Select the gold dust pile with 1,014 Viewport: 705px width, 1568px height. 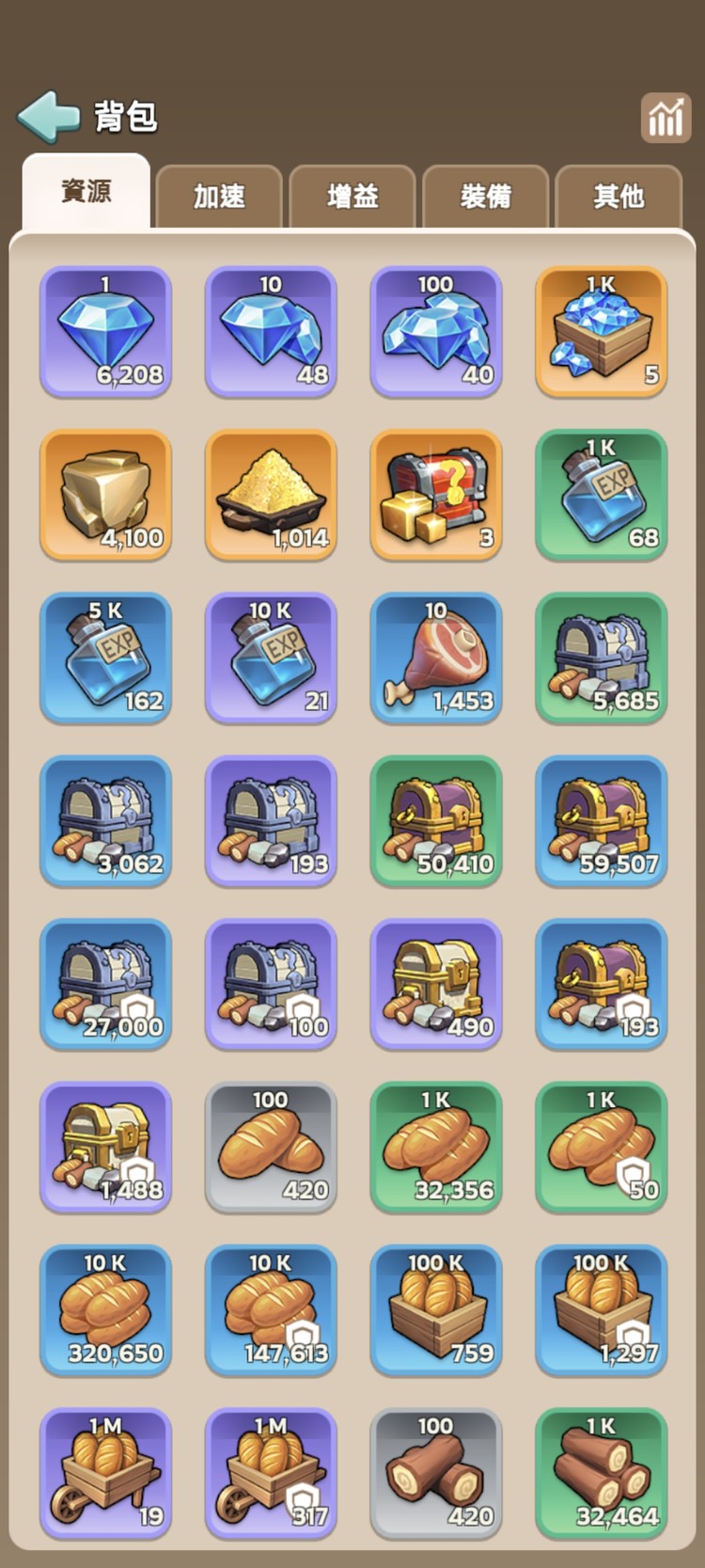(x=271, y=495)
